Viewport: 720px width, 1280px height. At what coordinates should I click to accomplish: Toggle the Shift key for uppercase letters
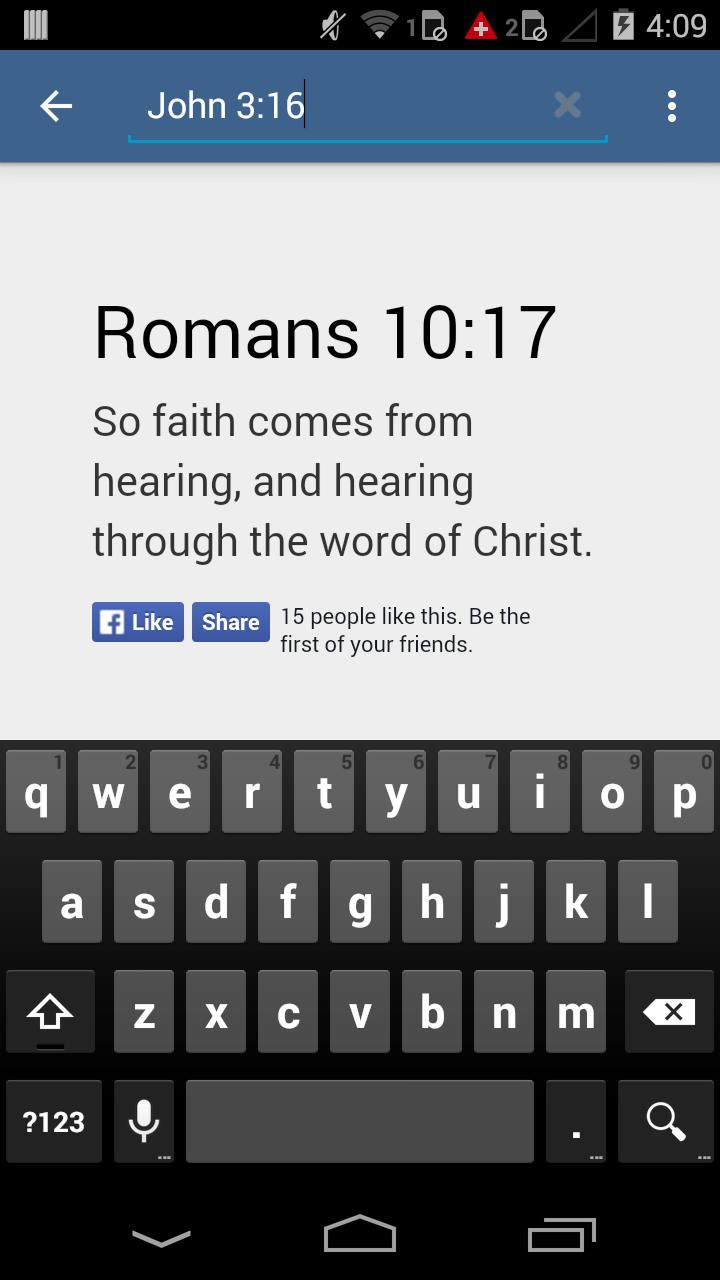pos(50,1011)
